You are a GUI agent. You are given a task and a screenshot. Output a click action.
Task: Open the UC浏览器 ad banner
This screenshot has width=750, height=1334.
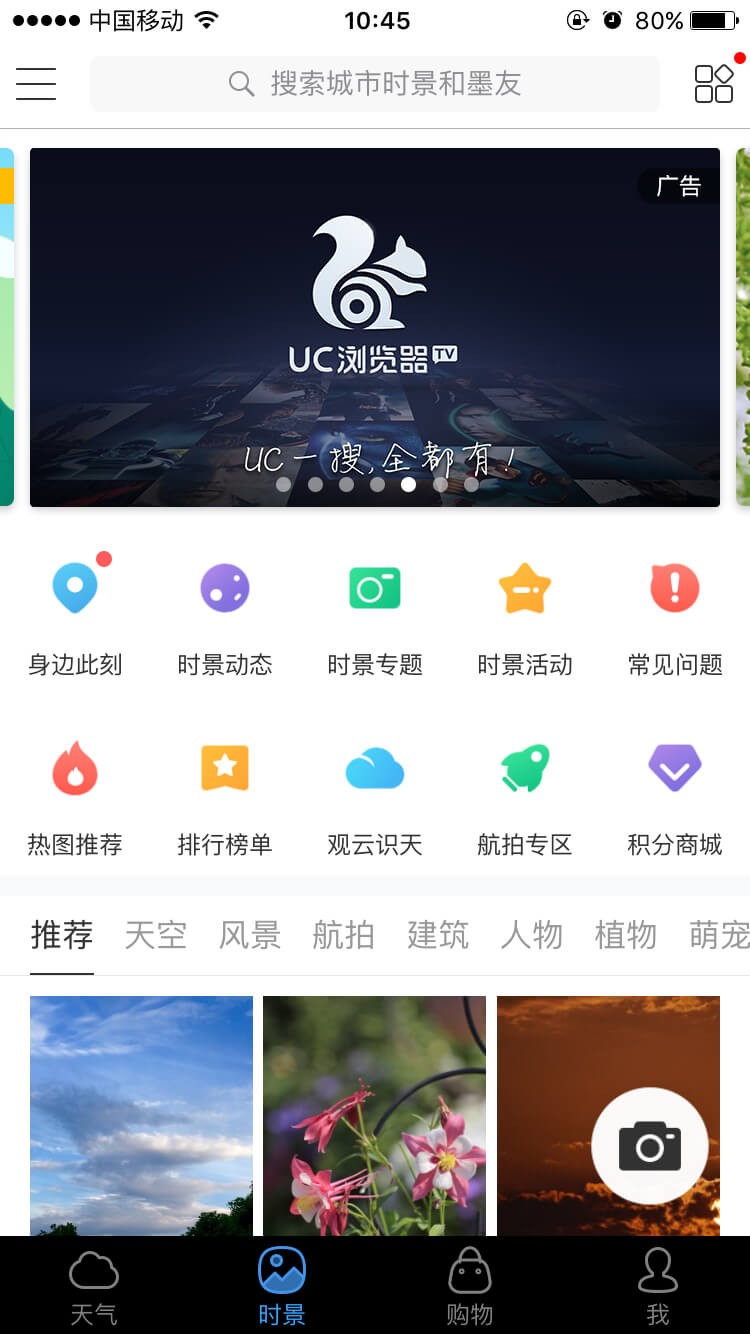click(x=375, y=327)
